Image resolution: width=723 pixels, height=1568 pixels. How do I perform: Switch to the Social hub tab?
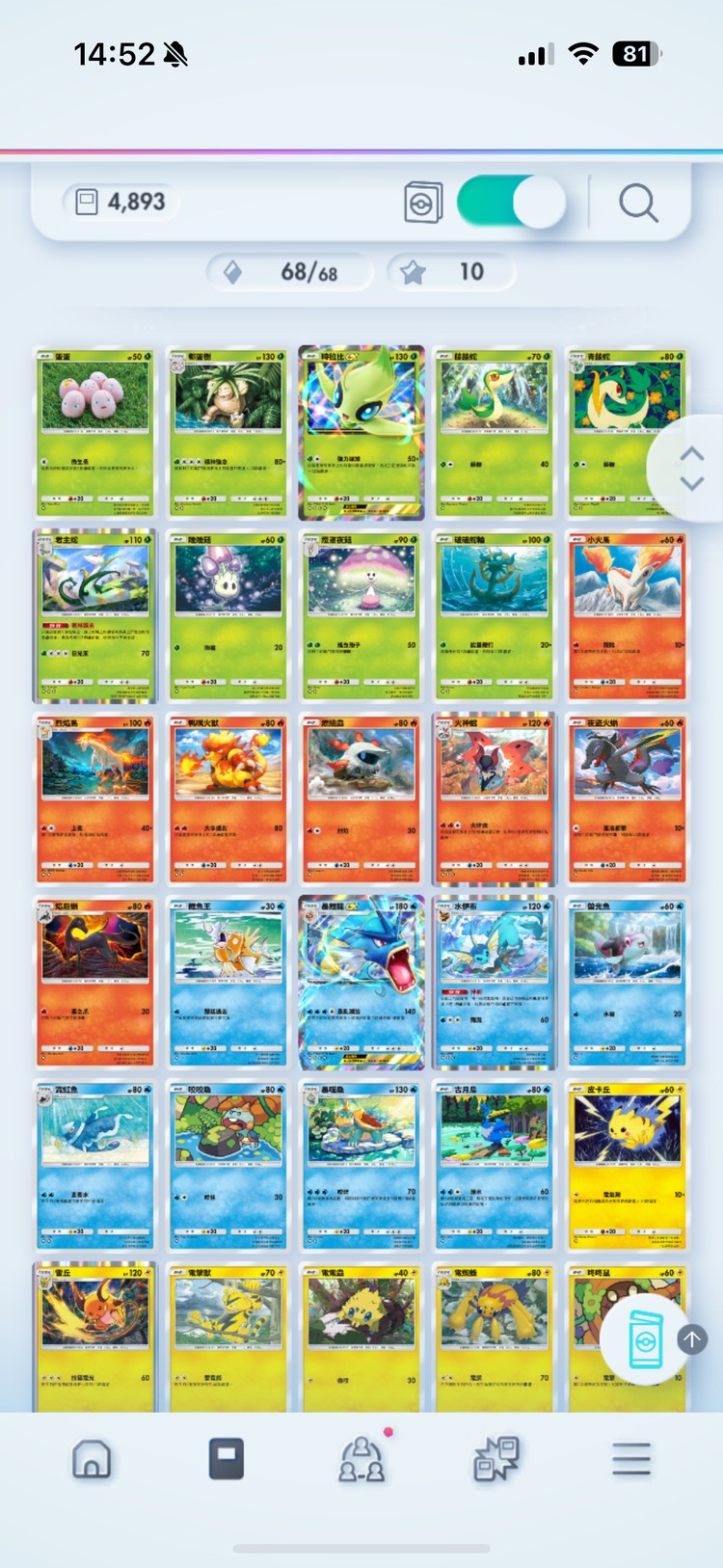pos(361,1459)
